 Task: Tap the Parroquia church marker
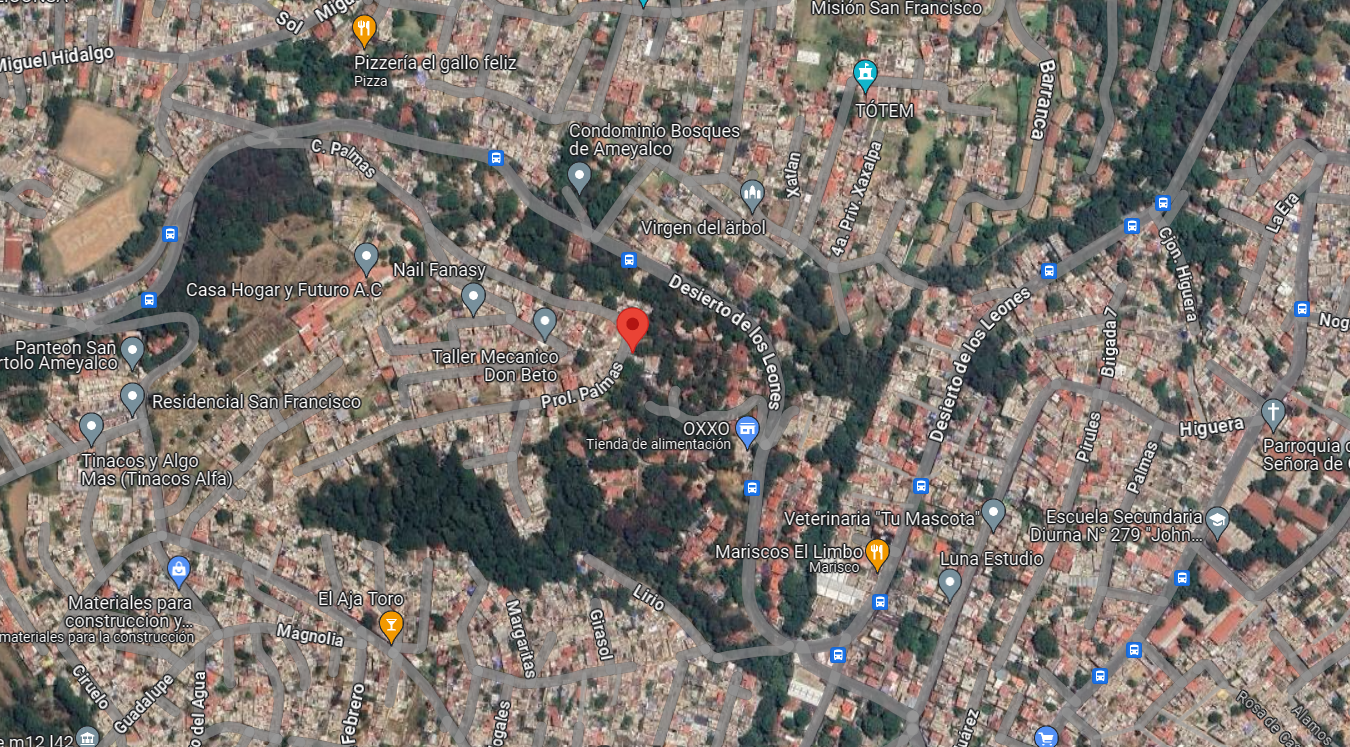[1272, 411]
